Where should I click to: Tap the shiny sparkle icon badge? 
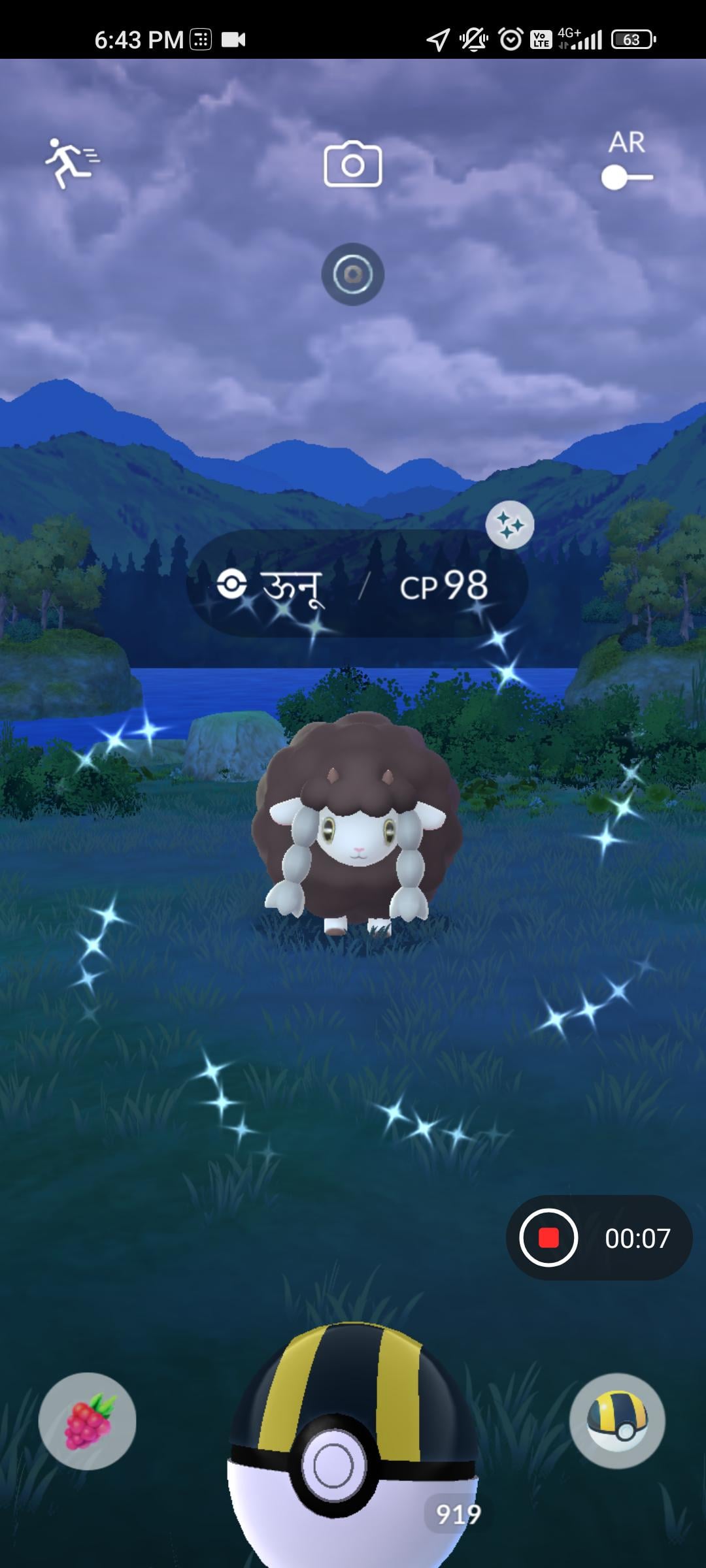[x=510, y=525]
